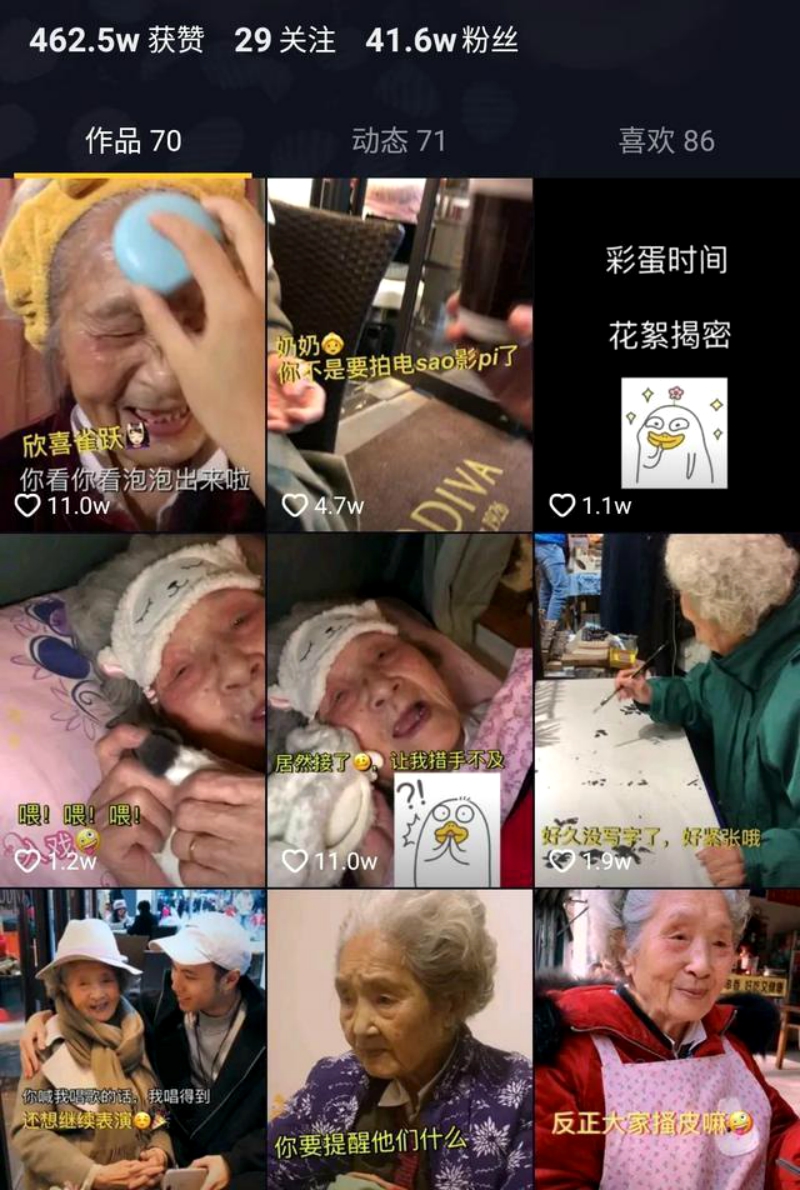Play the 喂!喂!喂! video

[x=132, y=710]
